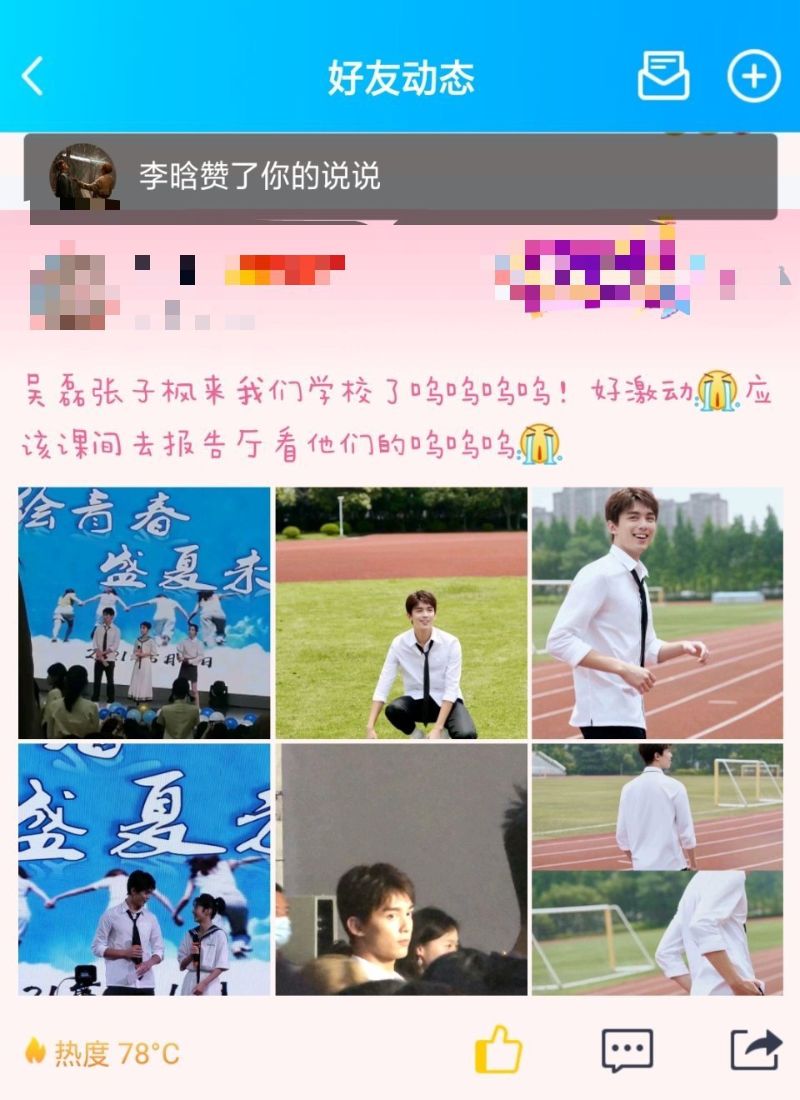Comment on this post
The height and width of the screenshot is (1100, 800).
627,1051
